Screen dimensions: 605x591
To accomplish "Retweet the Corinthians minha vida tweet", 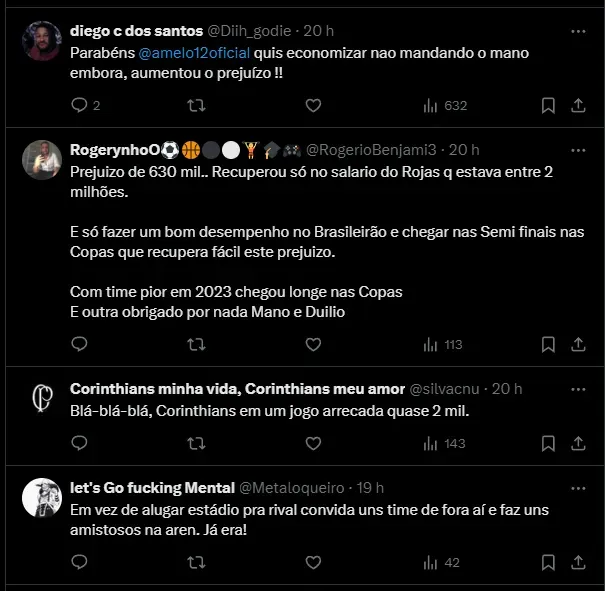I will click(197, 443).
